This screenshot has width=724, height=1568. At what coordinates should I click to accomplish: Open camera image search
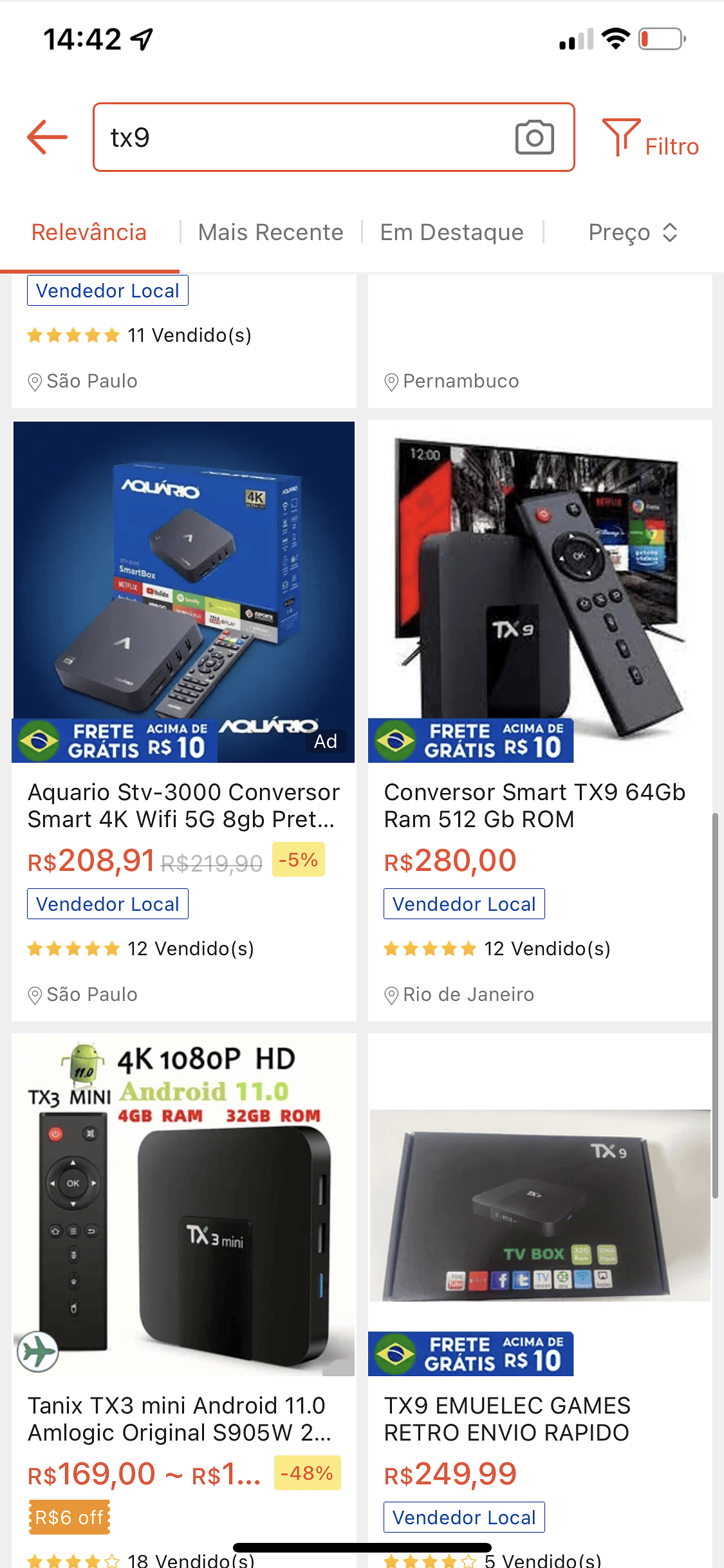pos(534,137)
